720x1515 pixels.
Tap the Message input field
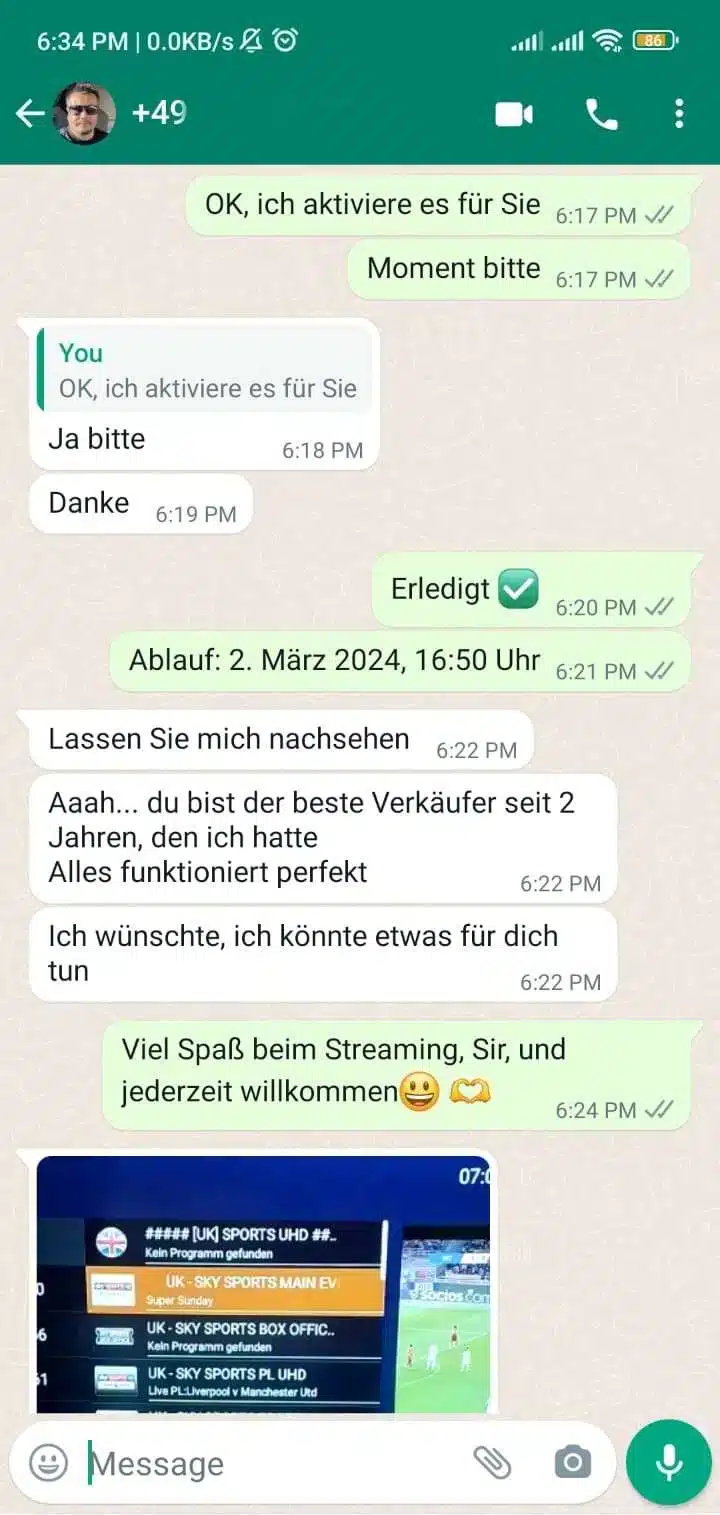click(x=250, y=1463)
